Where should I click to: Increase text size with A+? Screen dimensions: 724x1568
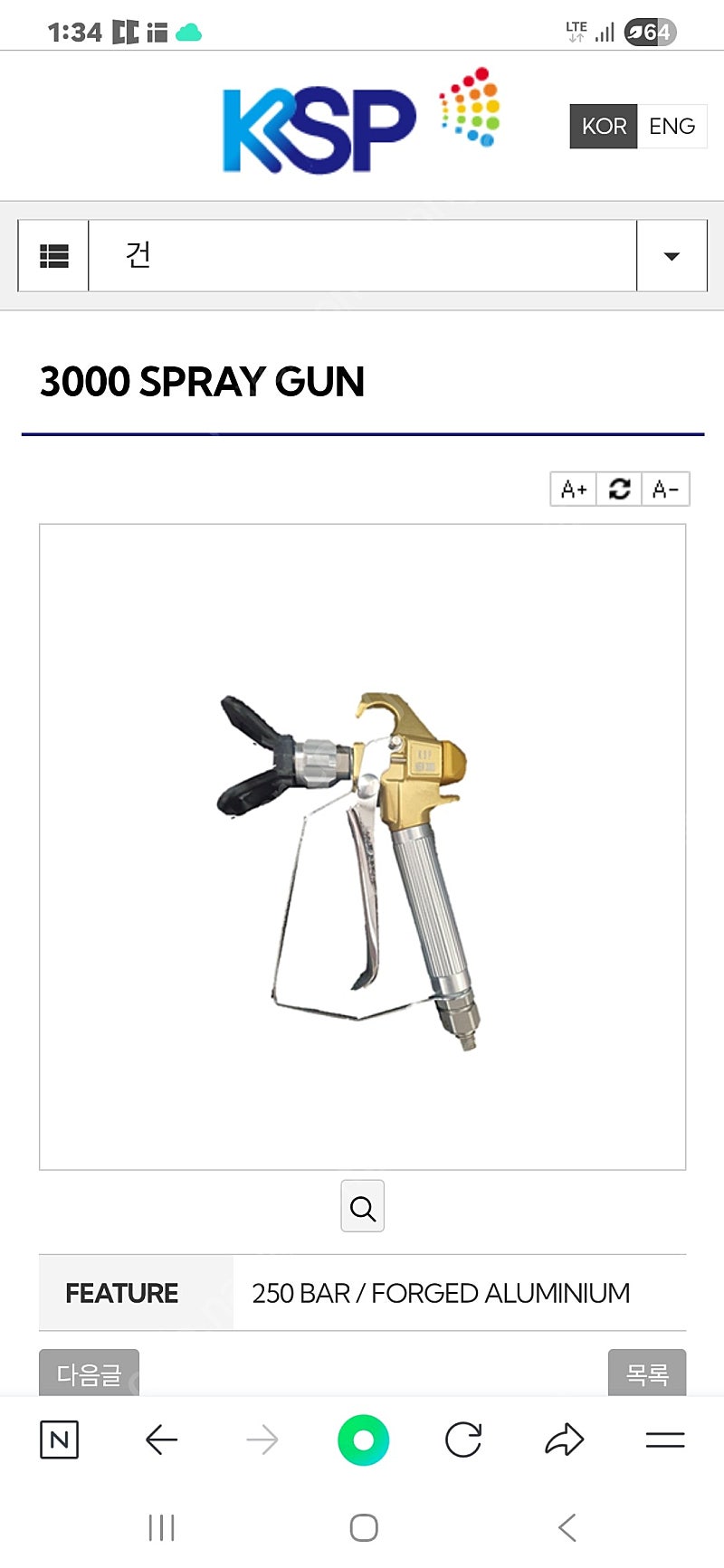(x=574, y=489)
